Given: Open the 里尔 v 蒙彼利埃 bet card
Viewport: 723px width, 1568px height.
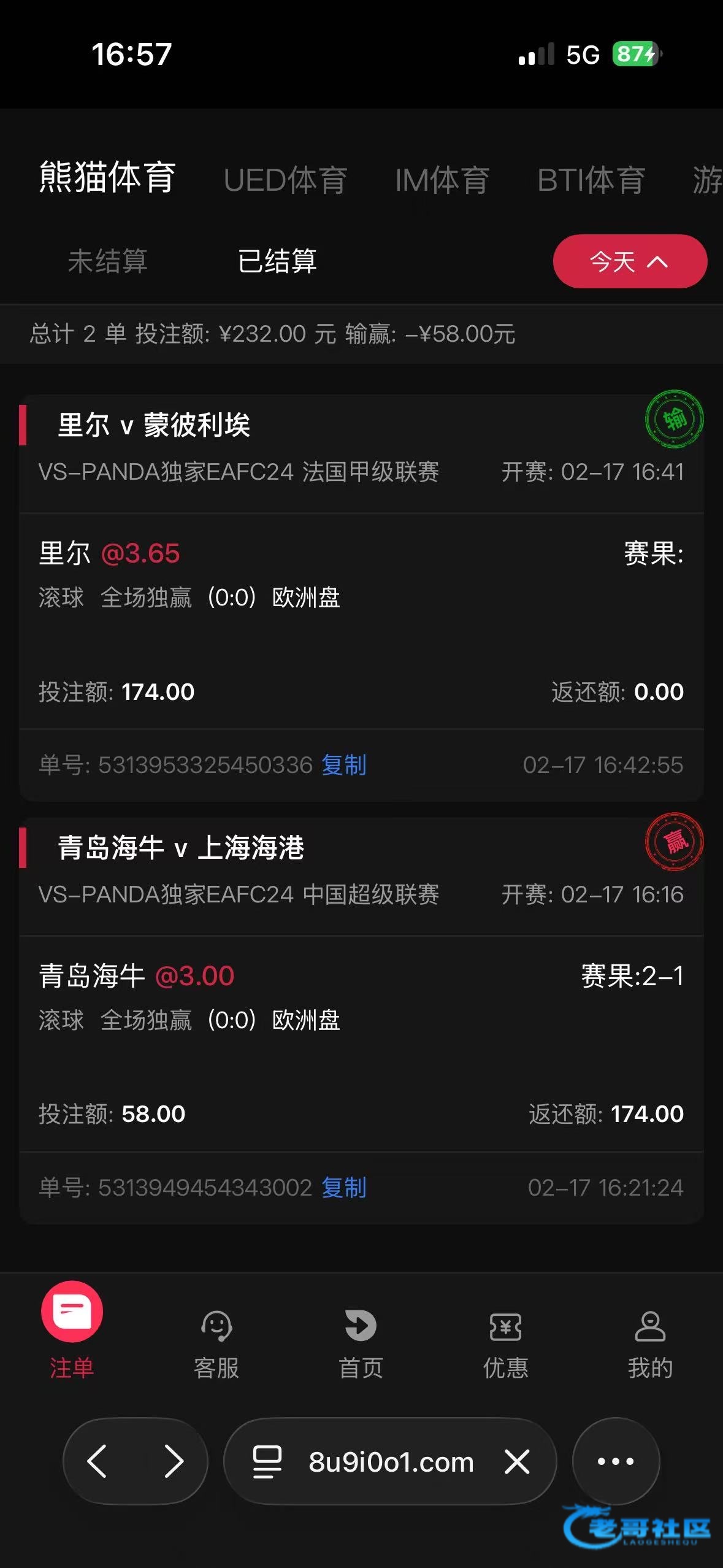Looking at the screenshot, I should (x=153, y=425).
